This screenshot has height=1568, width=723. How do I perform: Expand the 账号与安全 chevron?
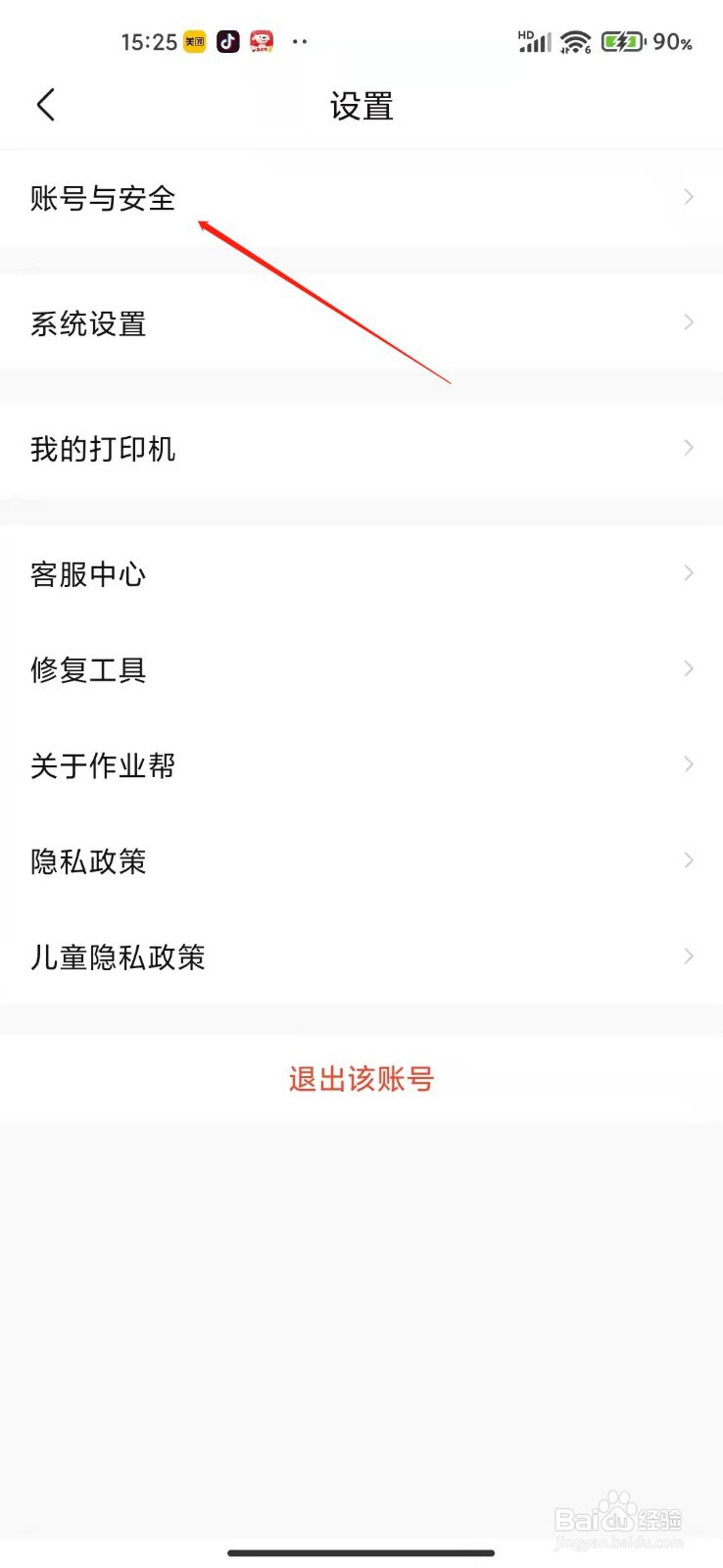click(x=689, y=197)
